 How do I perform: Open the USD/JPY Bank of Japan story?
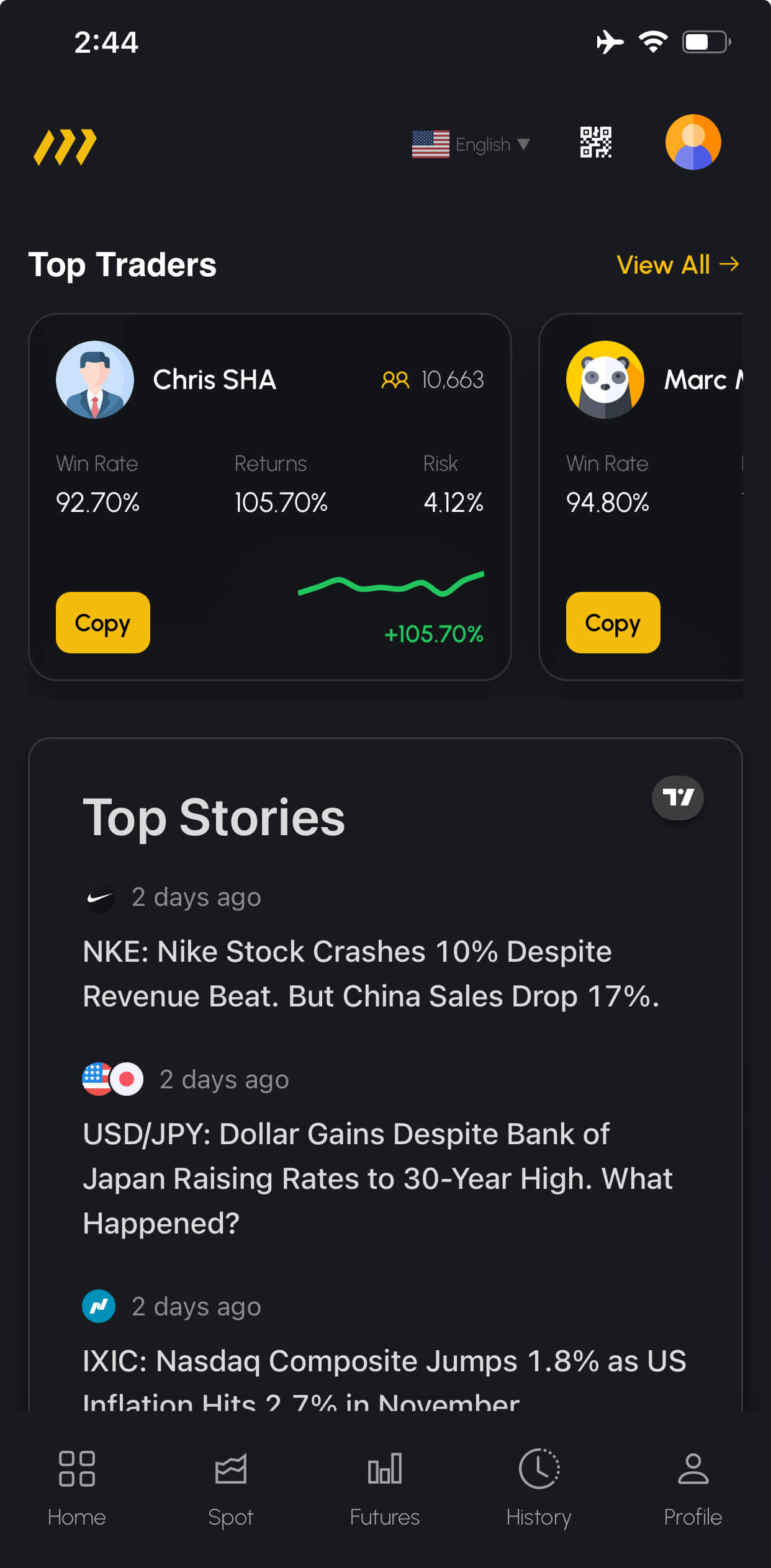tap(377, 1178)
